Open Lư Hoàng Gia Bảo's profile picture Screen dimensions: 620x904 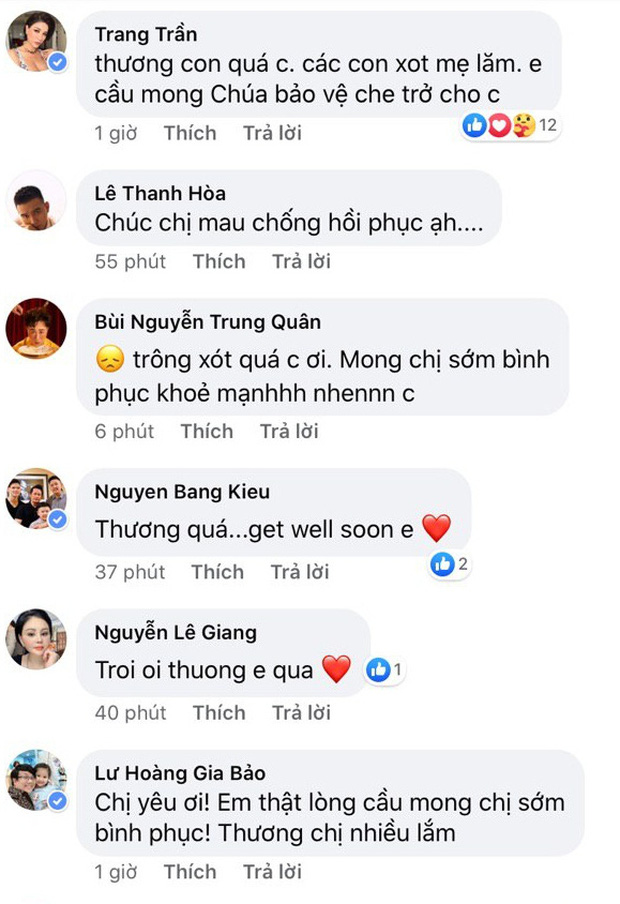pyautogui.click(x=36, y=779)
